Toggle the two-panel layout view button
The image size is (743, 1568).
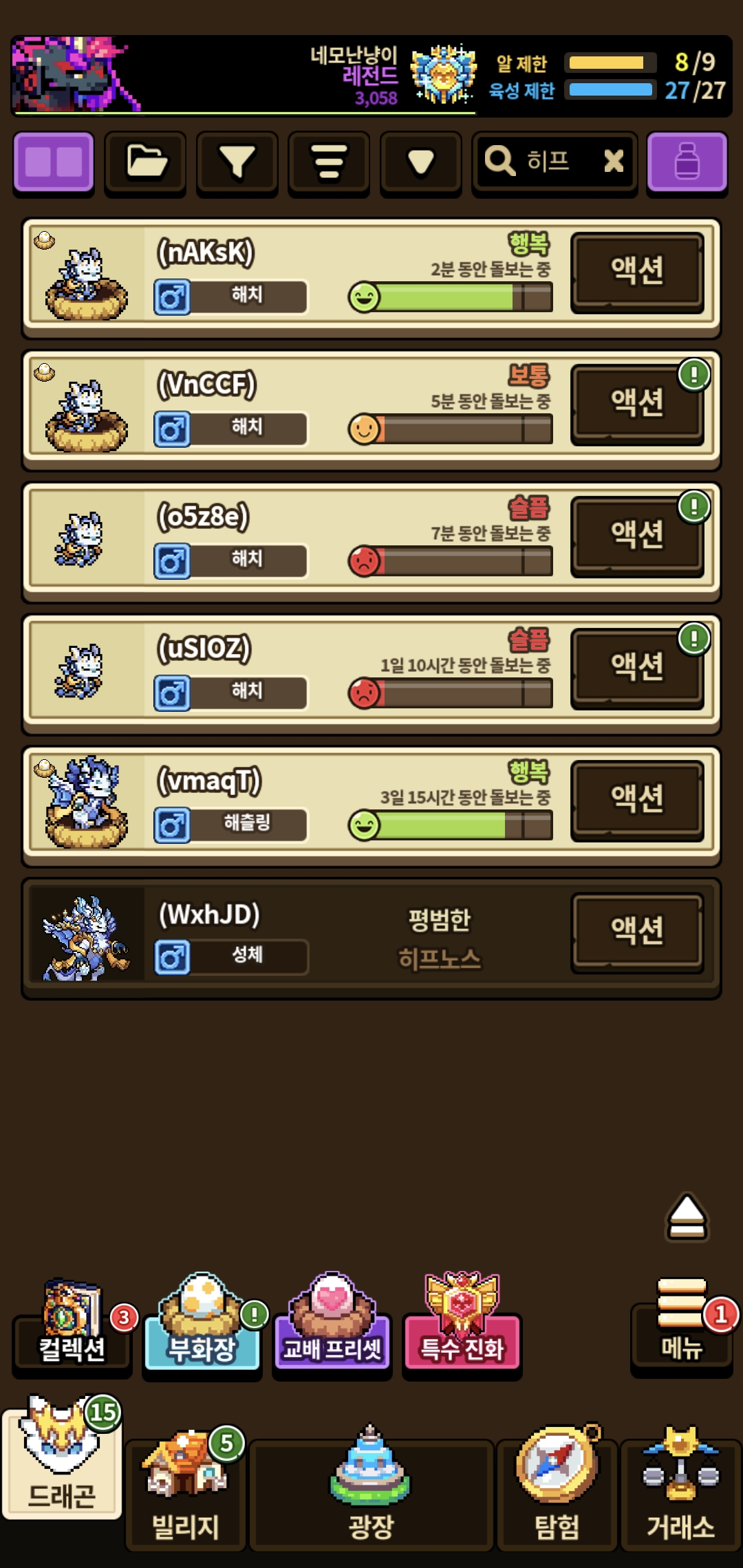pos(54,162)
